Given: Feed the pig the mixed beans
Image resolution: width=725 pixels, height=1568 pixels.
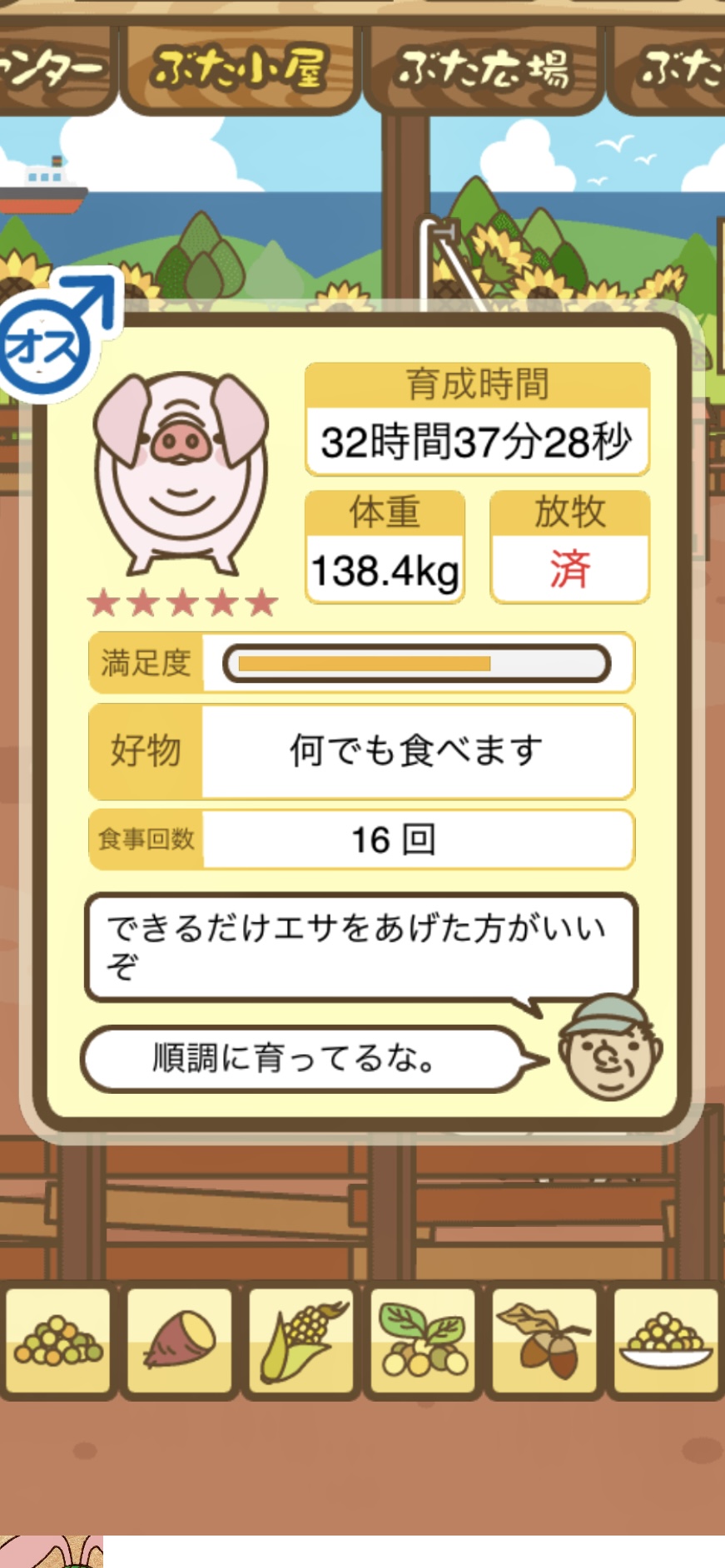Looking at the screenshot, I should click(x=57, y=1340).
